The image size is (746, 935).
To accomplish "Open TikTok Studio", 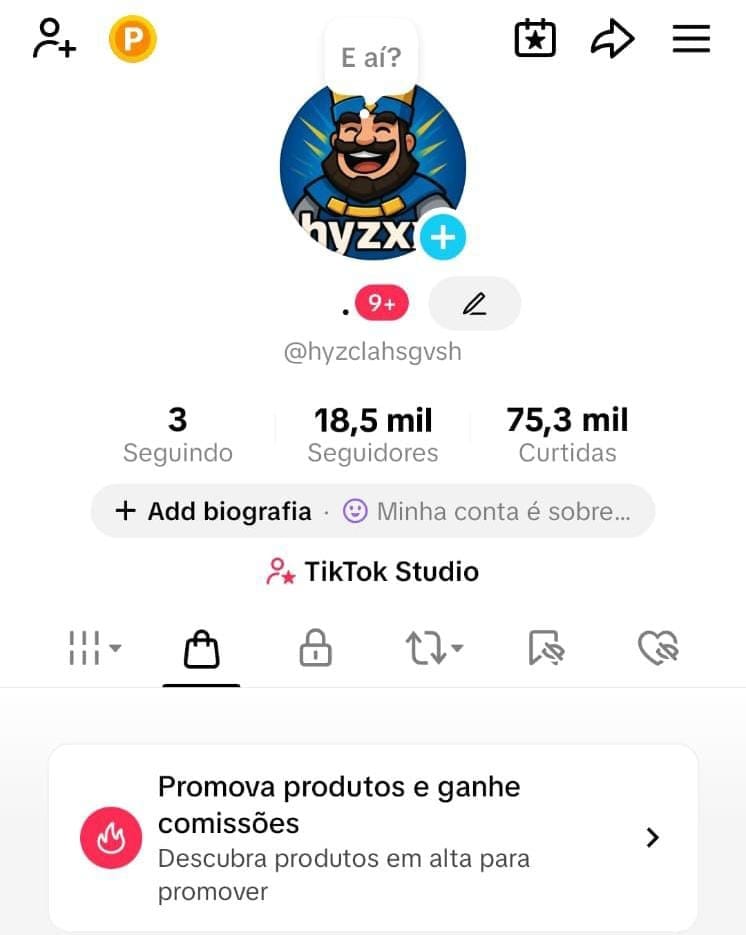I will coord(373,571).
